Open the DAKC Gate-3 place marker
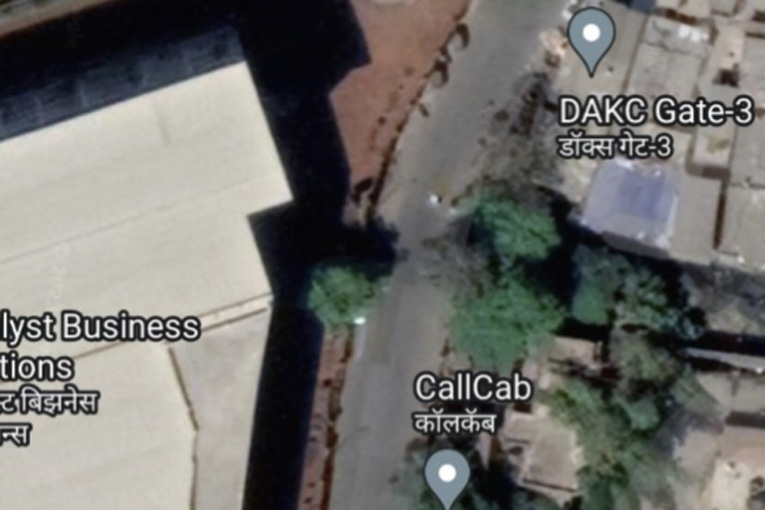Screen dimensions: 765x510 (591, 36)
